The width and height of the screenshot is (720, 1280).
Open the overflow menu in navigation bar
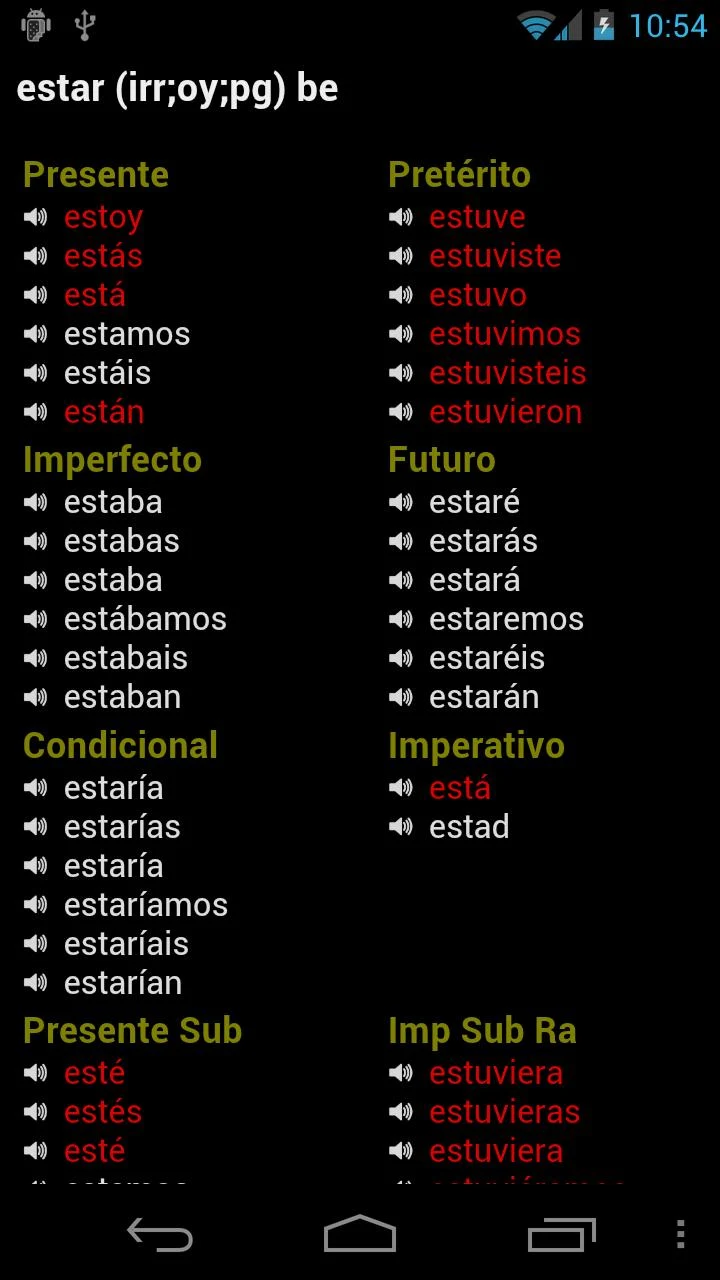tap(680, 1235)
